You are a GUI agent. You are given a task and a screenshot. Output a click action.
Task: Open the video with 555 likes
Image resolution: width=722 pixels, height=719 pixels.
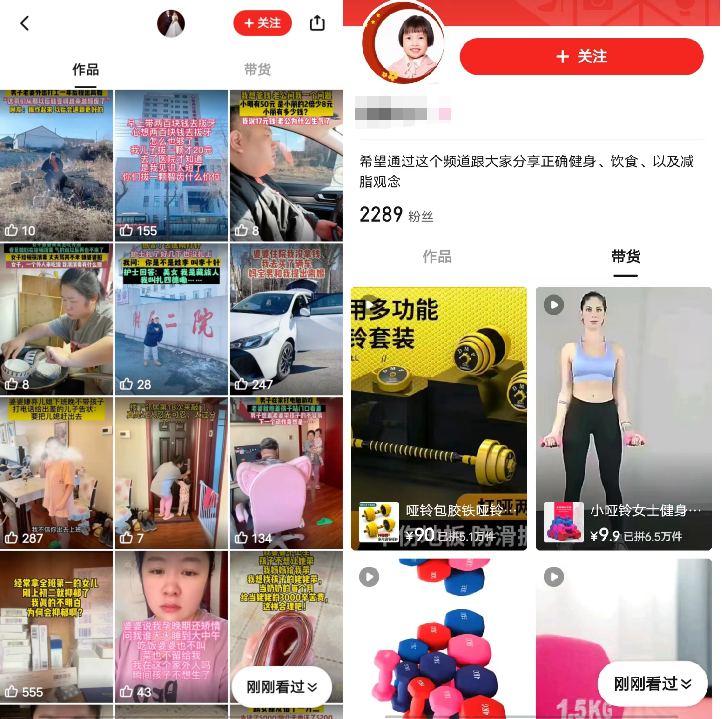(56, 625)
